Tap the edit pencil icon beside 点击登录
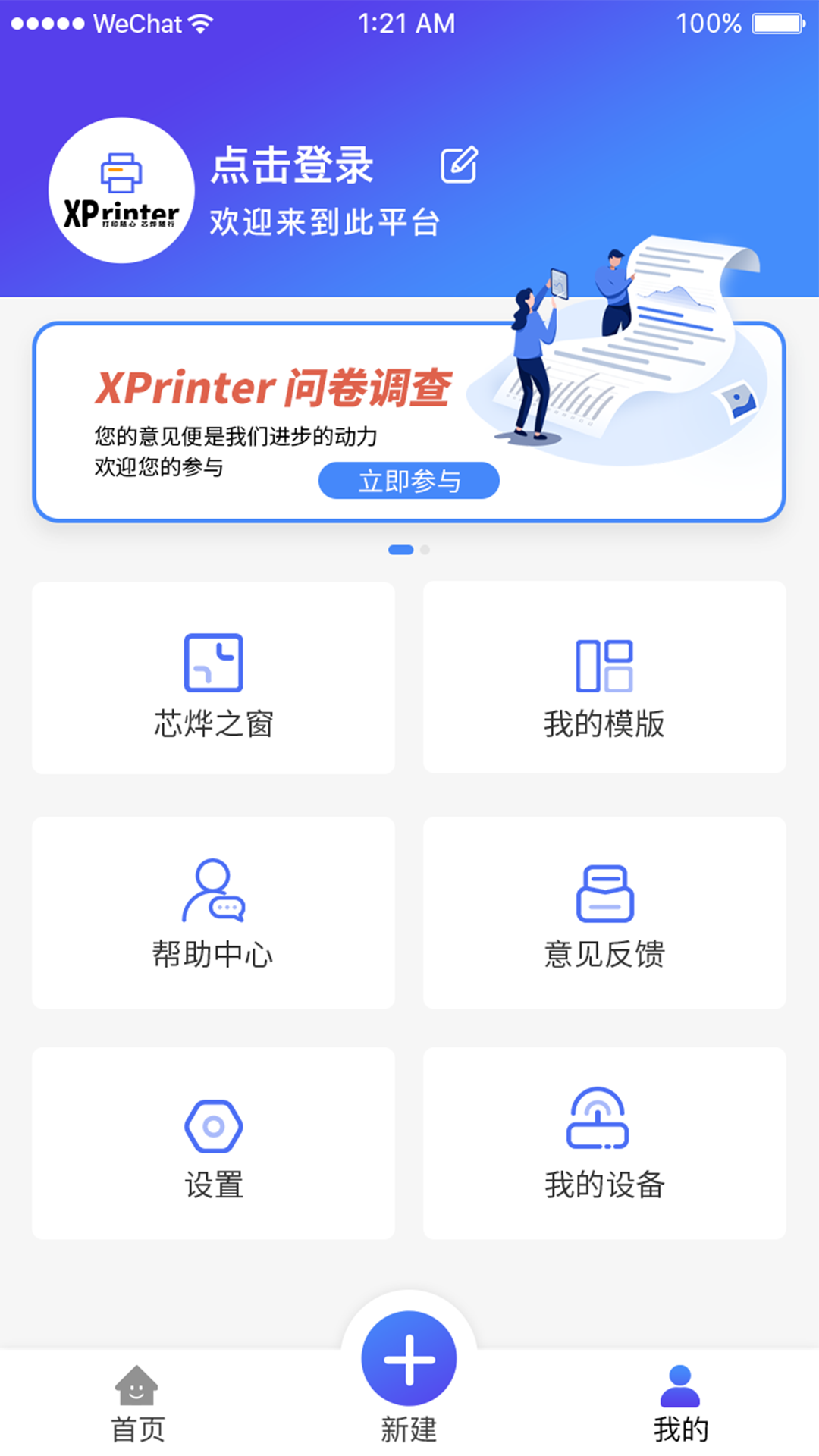Screen dimensions: 819x1456 459,165
